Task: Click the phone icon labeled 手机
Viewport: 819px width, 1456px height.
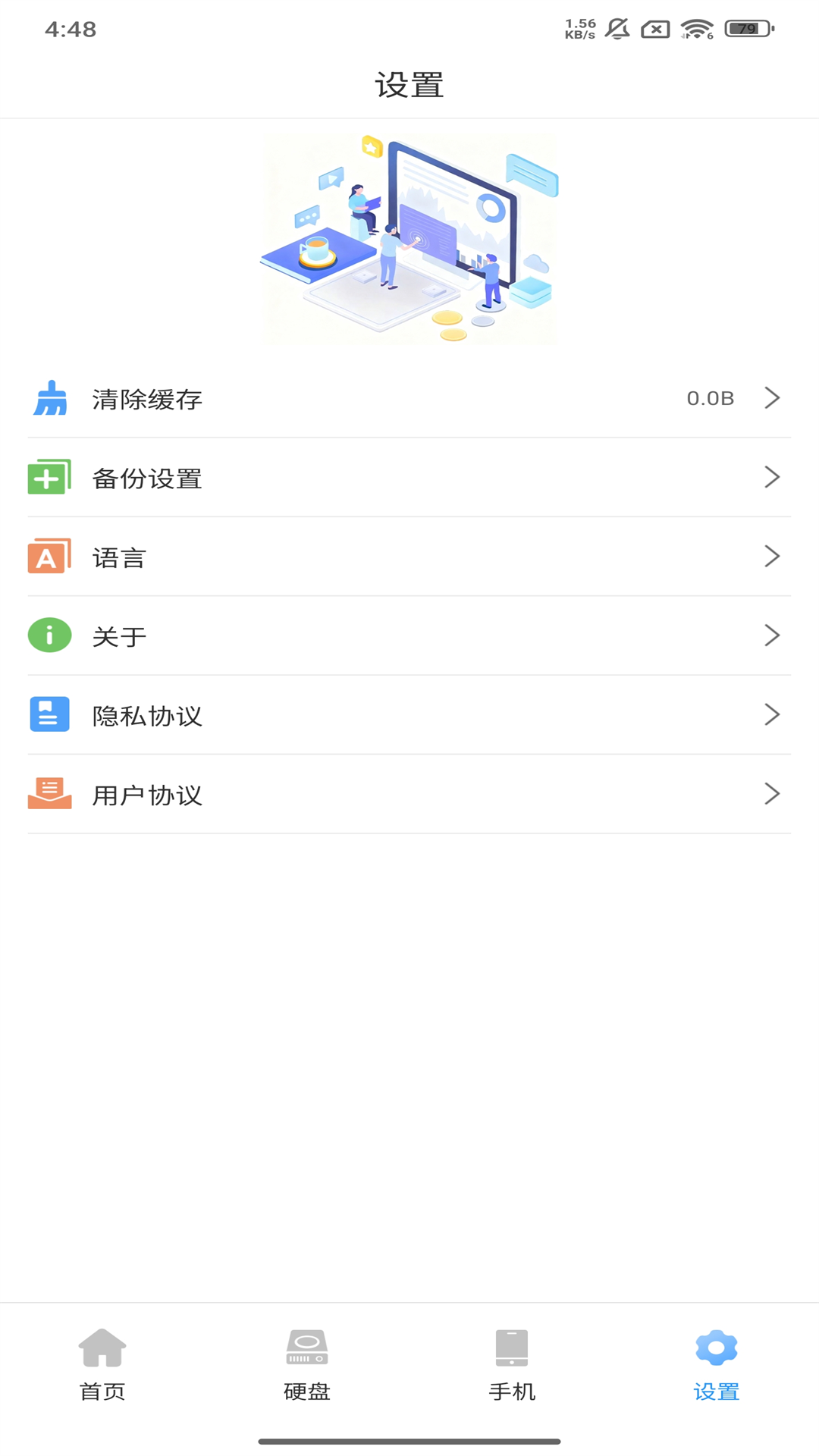Action: (510, 1348)
